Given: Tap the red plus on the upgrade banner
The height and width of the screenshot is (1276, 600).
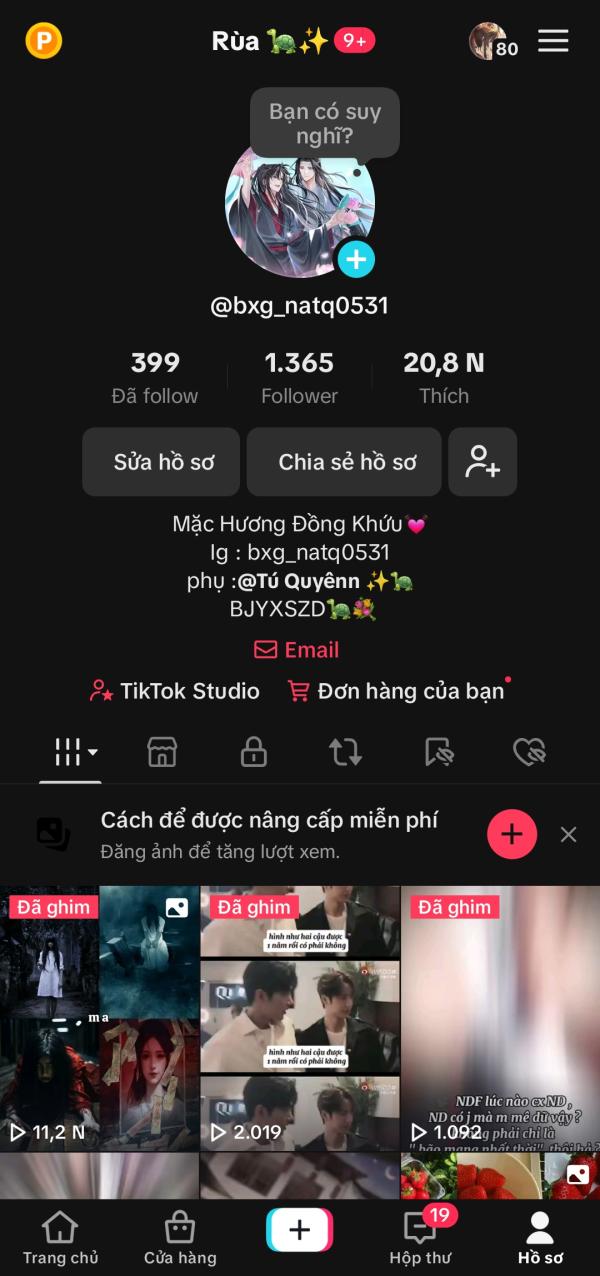Looking at the screenshot, I should 512,834.
